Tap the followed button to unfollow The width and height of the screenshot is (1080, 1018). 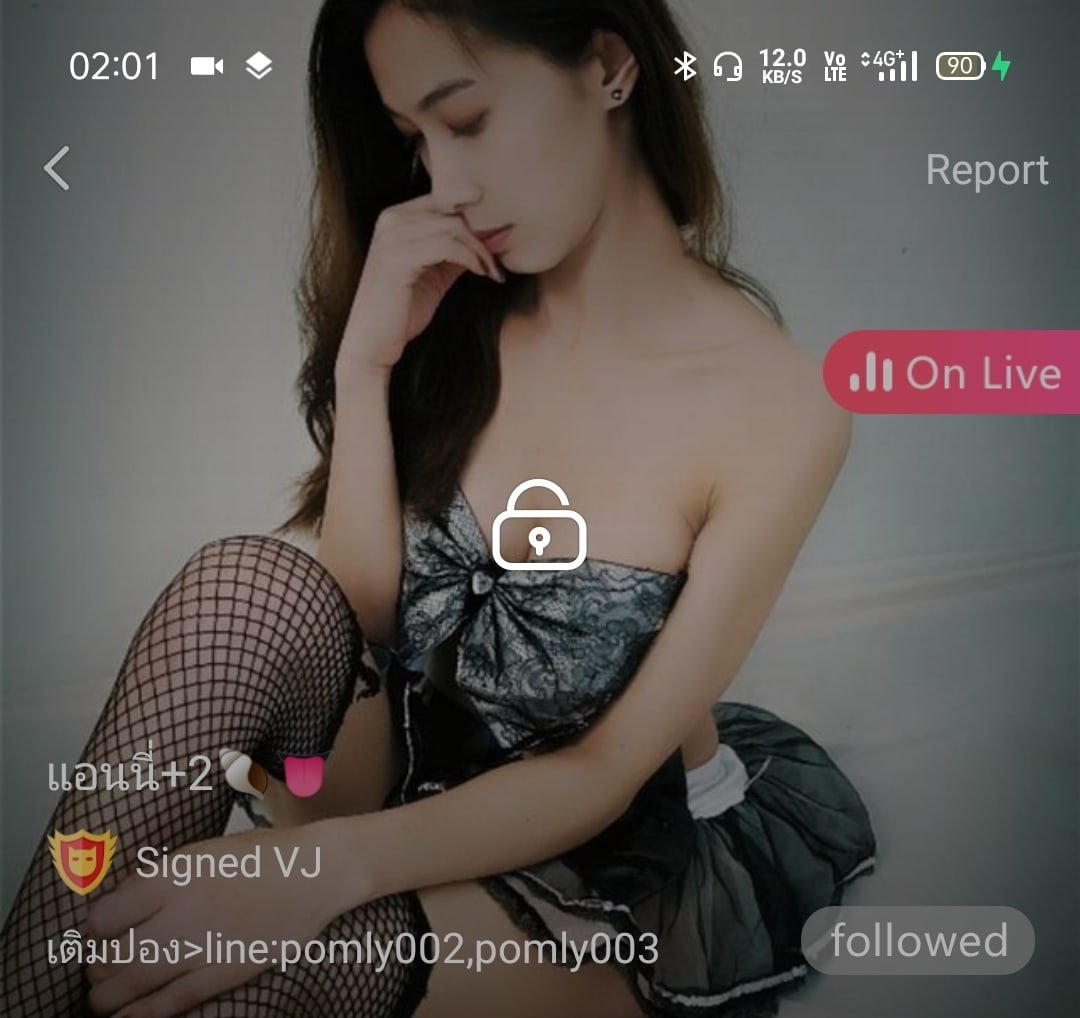[x=918, y=941]
